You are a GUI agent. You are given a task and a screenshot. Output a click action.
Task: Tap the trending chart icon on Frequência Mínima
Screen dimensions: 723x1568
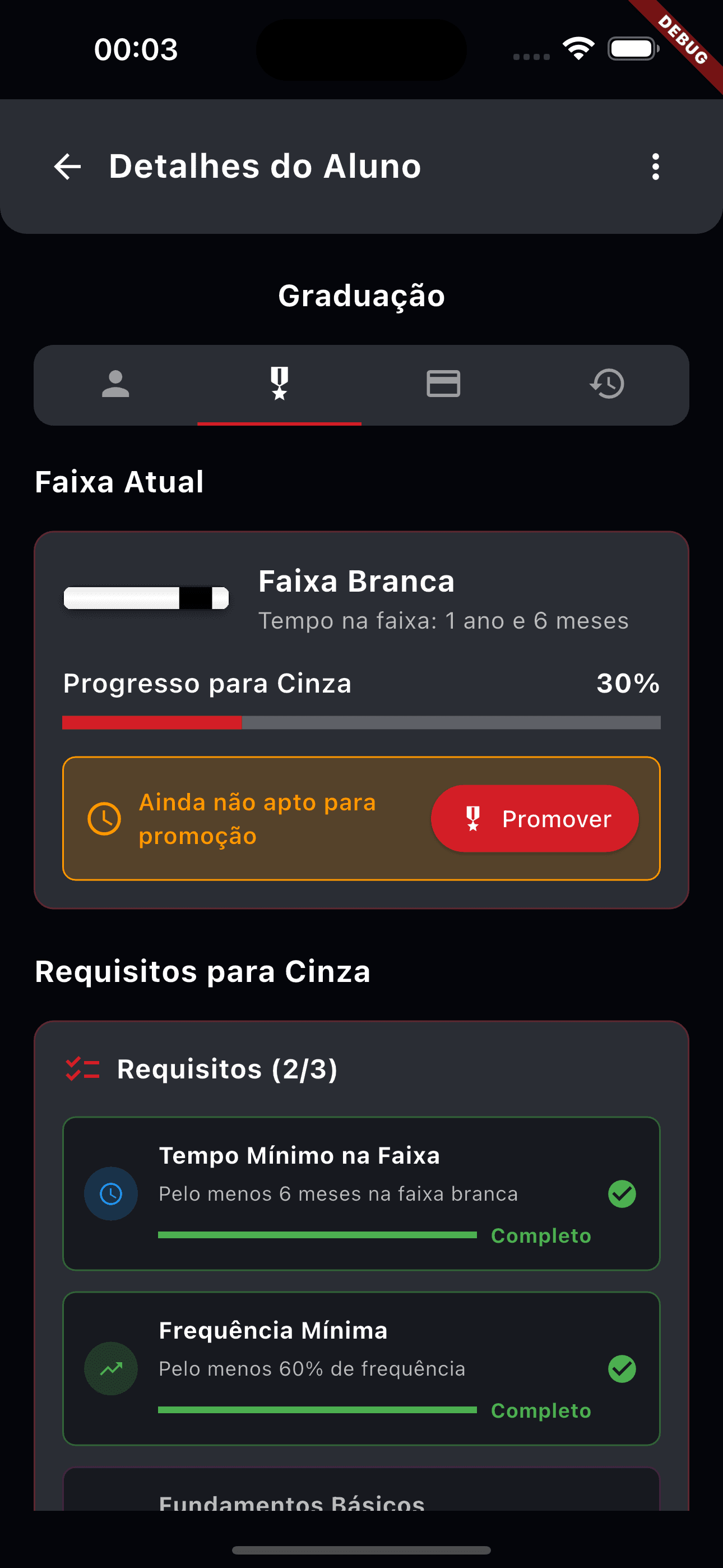click(111, 1369)
